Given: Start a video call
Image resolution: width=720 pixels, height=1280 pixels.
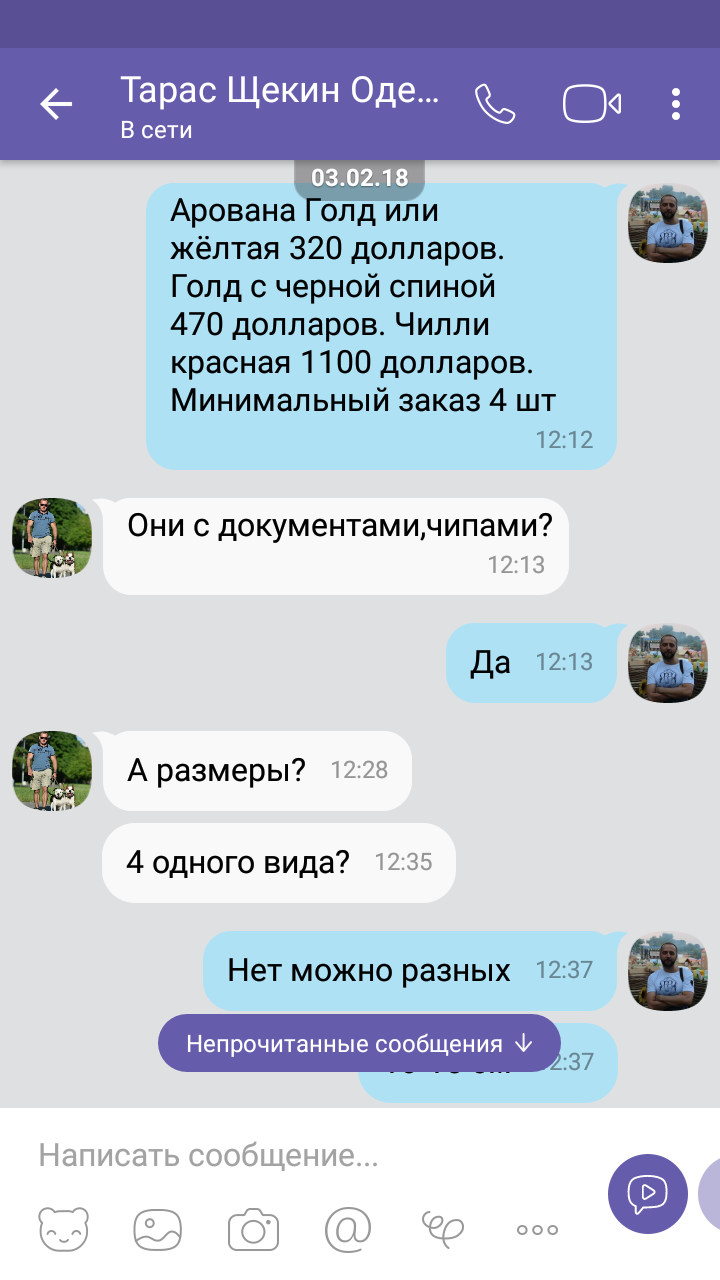Looking at the screenshot, I should (592, 104).
